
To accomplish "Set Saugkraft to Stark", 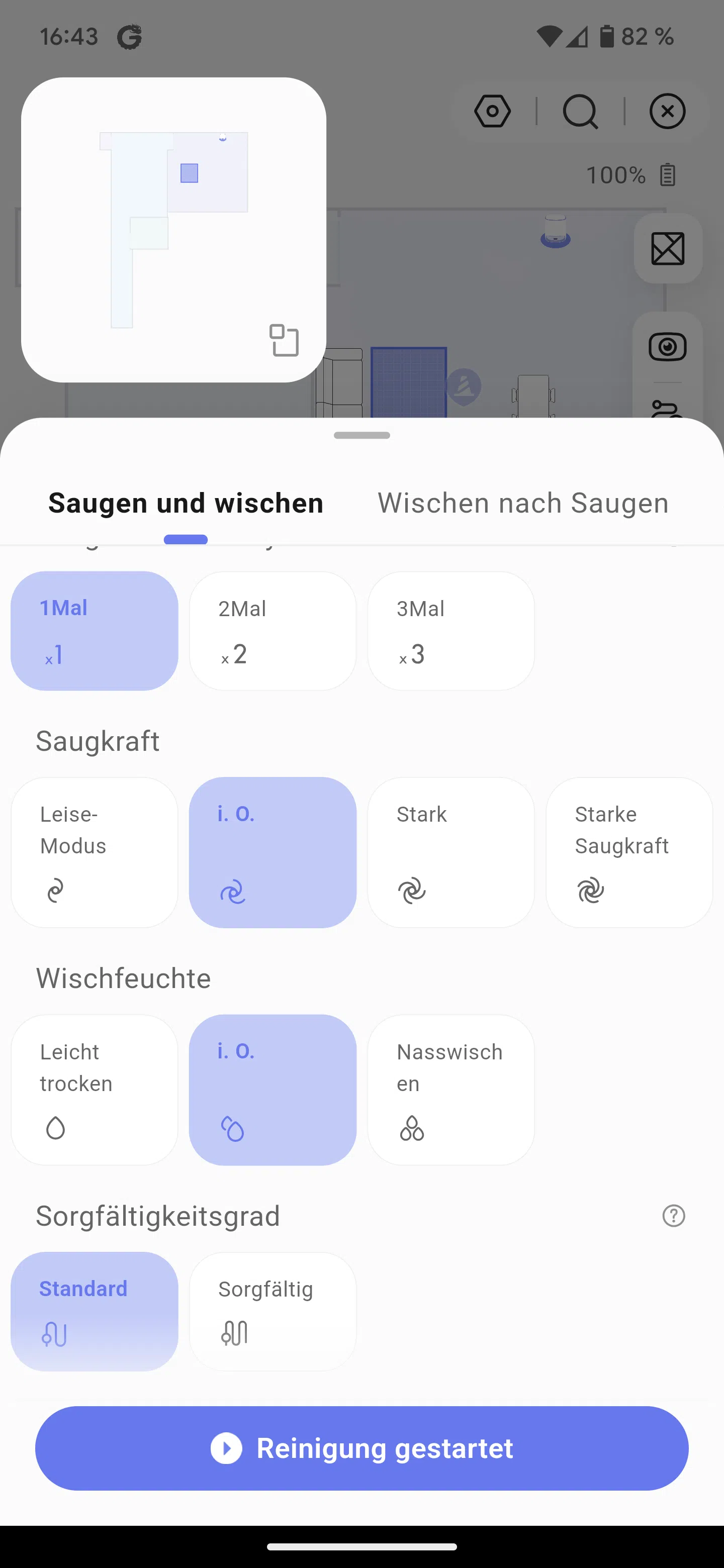I will (x=451, y=852).
